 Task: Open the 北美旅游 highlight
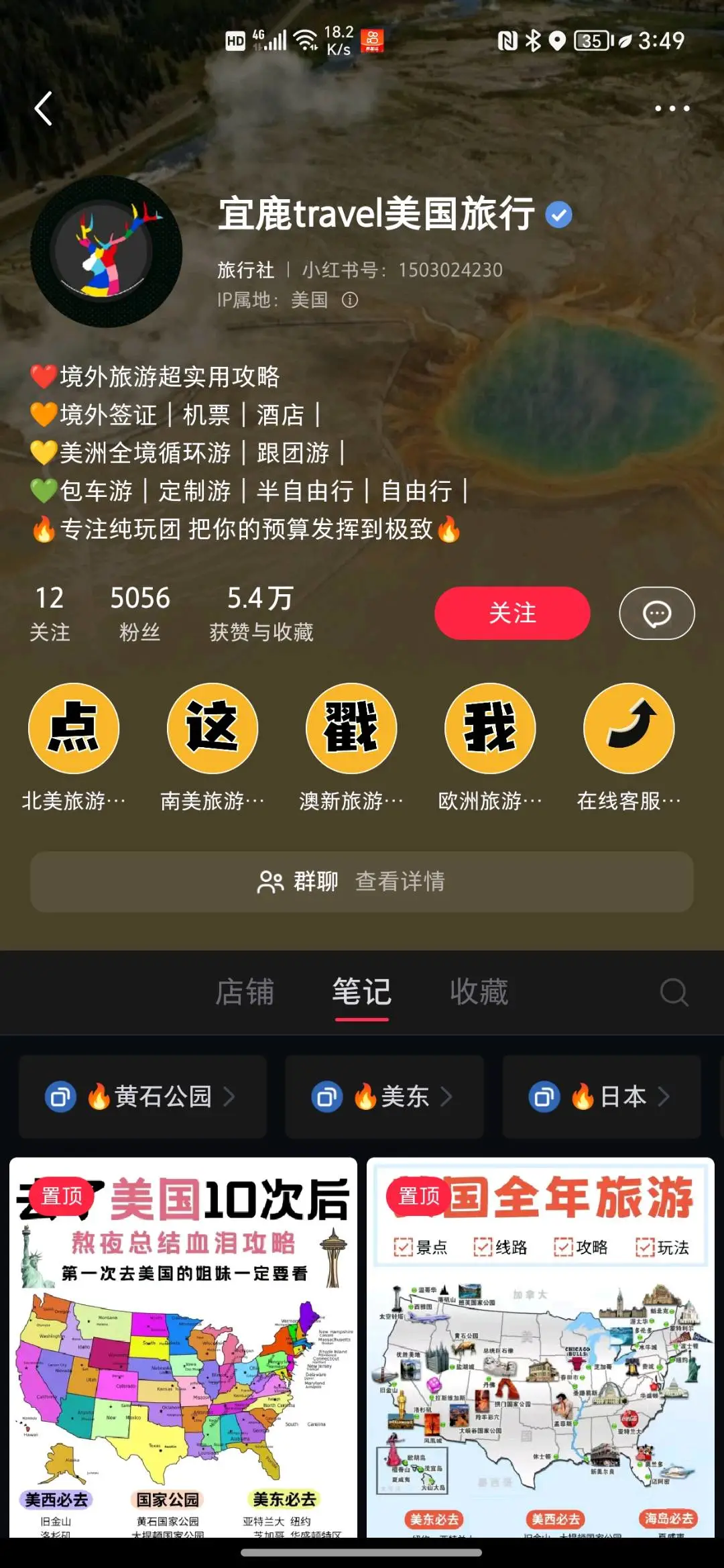click(74, 729)
